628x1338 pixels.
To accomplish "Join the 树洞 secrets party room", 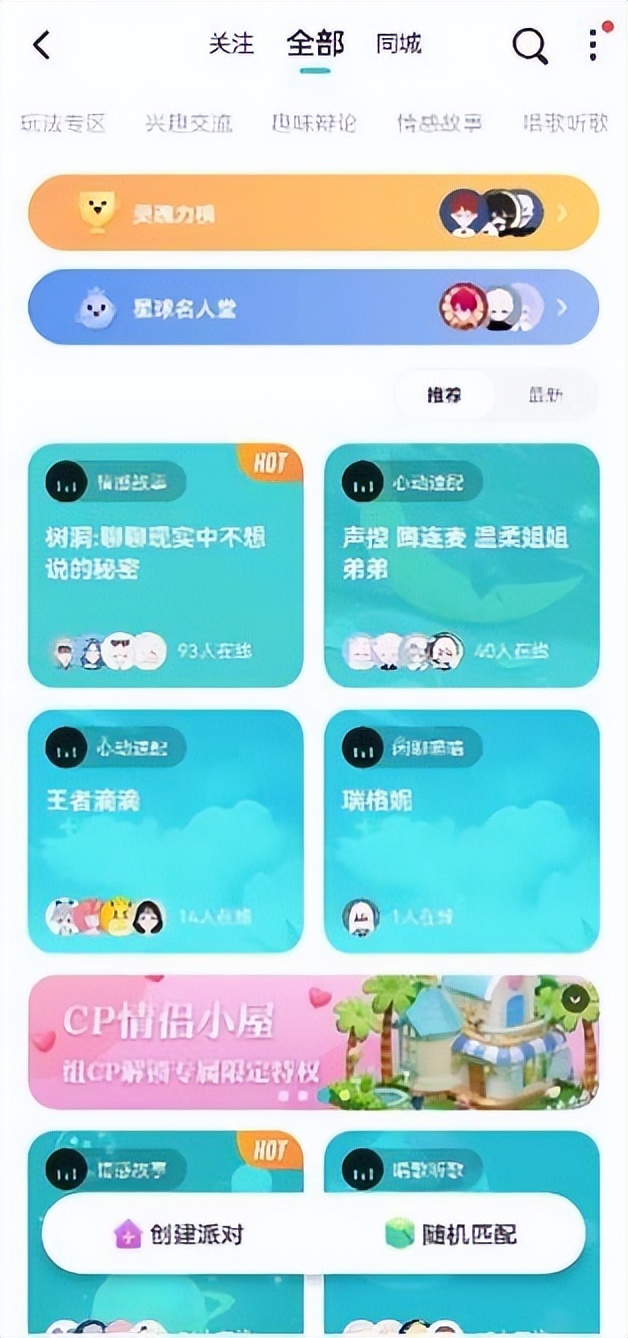I will 165,565.
